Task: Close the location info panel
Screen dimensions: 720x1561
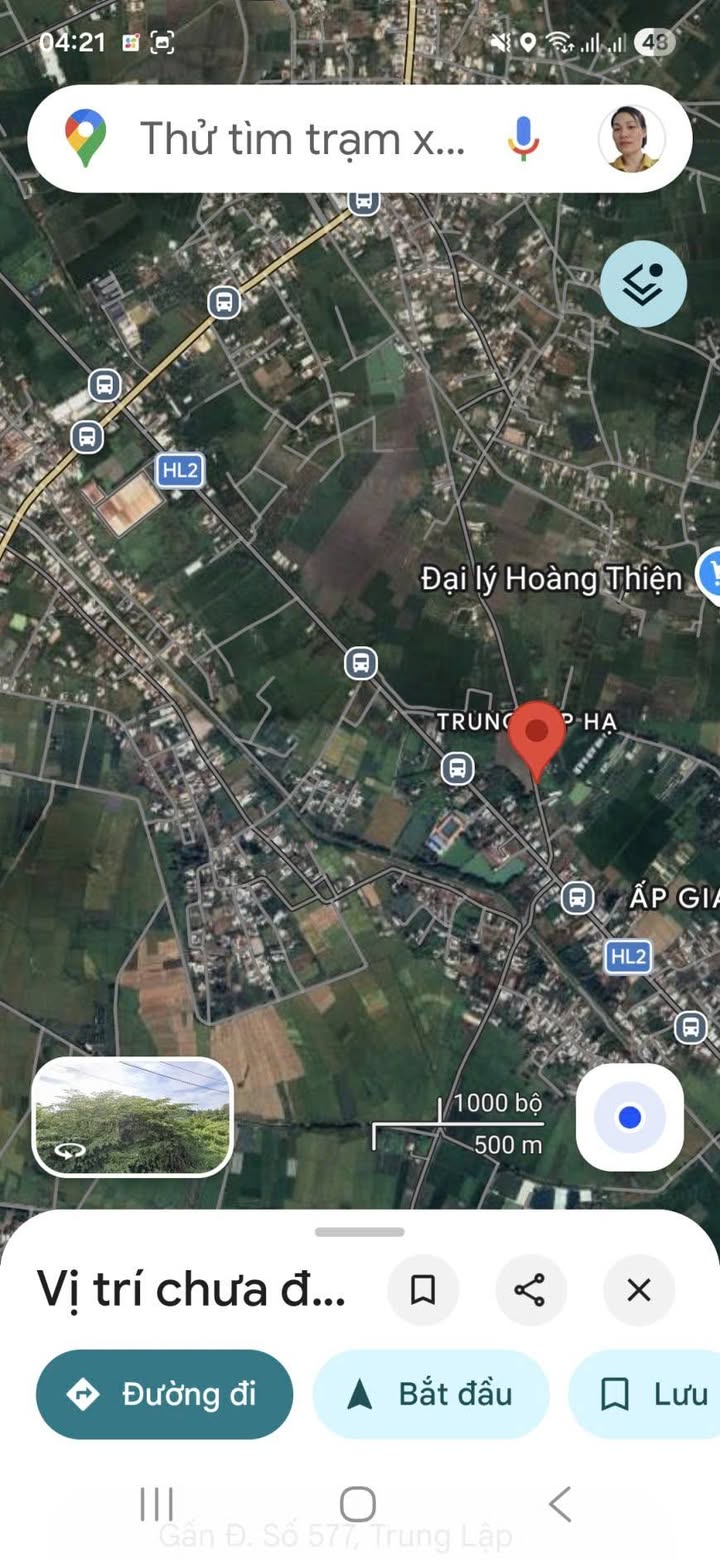Action: click(x=638, y=1290)
